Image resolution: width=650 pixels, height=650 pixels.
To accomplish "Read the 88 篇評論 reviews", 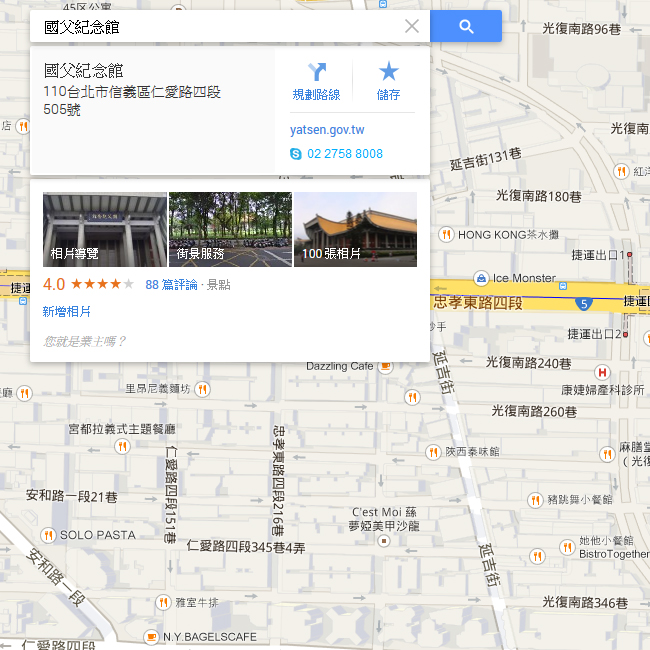I will tap(171, 285).
